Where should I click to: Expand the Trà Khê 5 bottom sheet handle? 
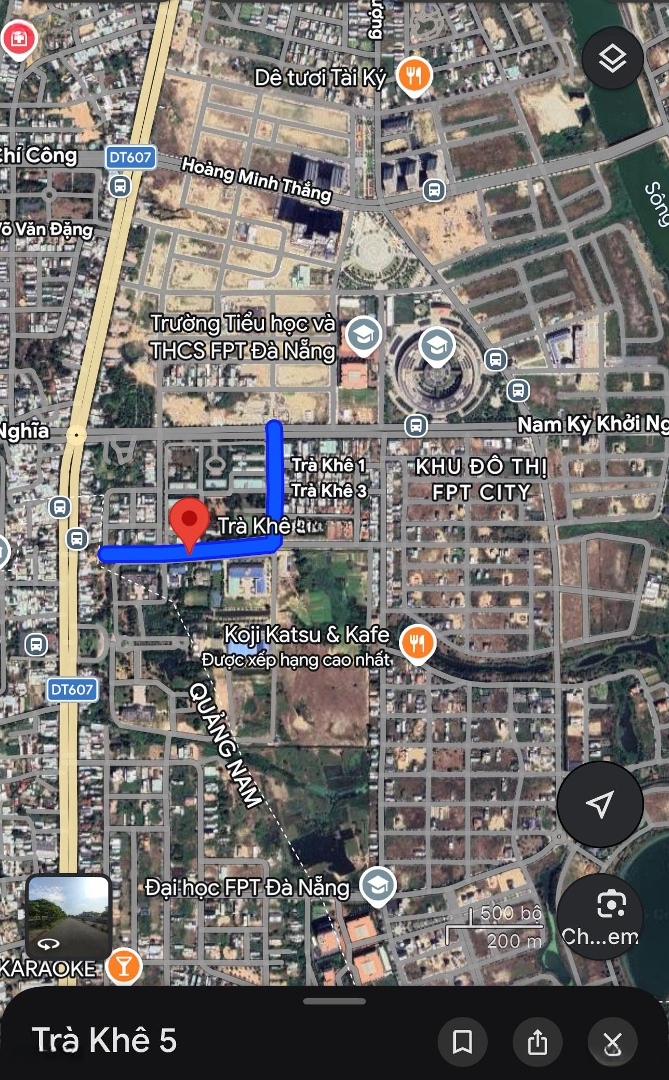click(x=334, y=1000)
